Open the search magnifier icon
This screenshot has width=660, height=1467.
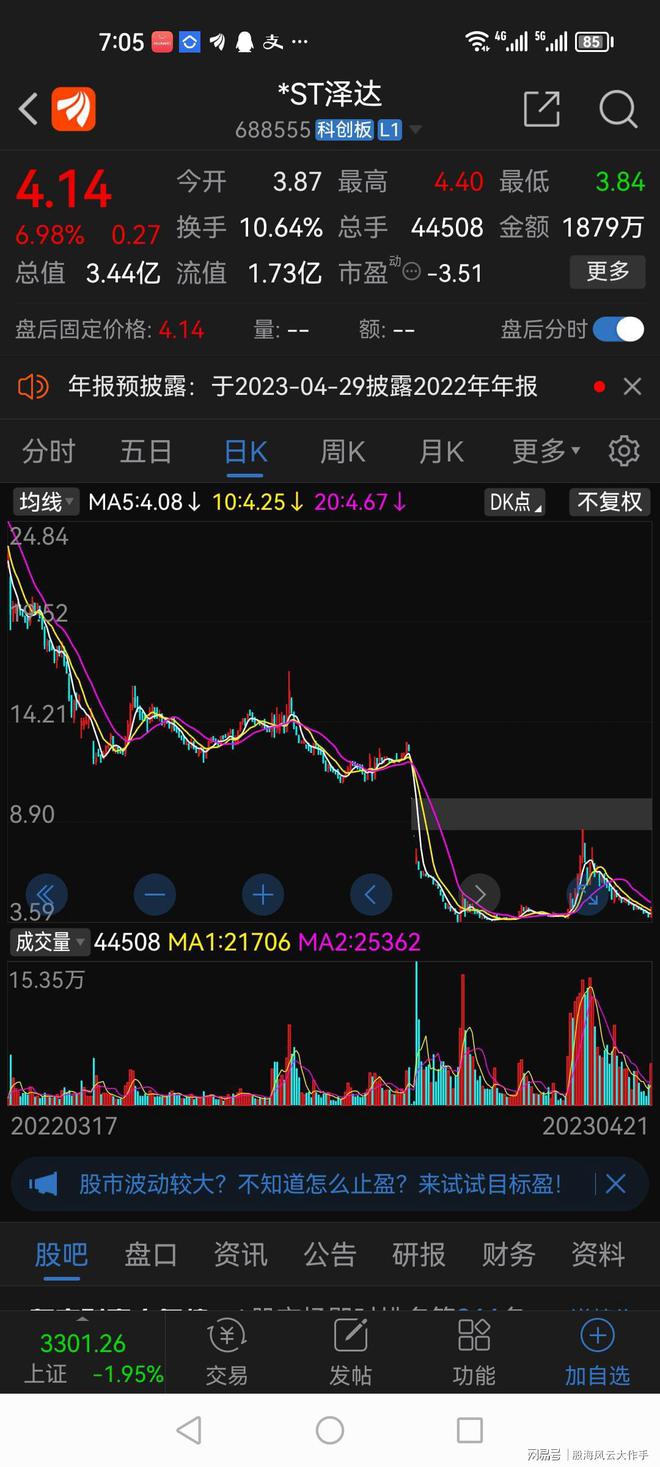pos(617,108)
